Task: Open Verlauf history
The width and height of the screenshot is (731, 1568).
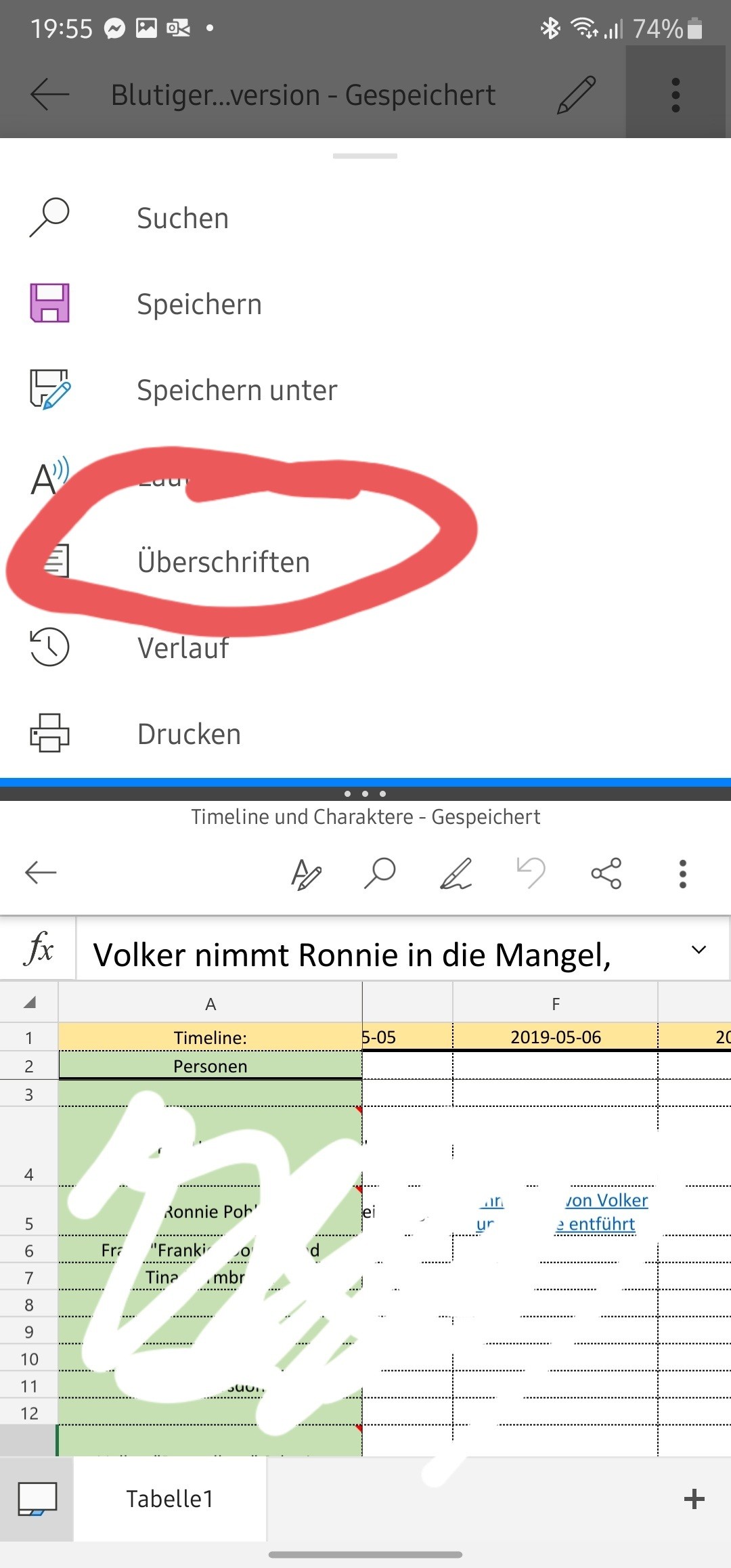Action: (365, 648)
